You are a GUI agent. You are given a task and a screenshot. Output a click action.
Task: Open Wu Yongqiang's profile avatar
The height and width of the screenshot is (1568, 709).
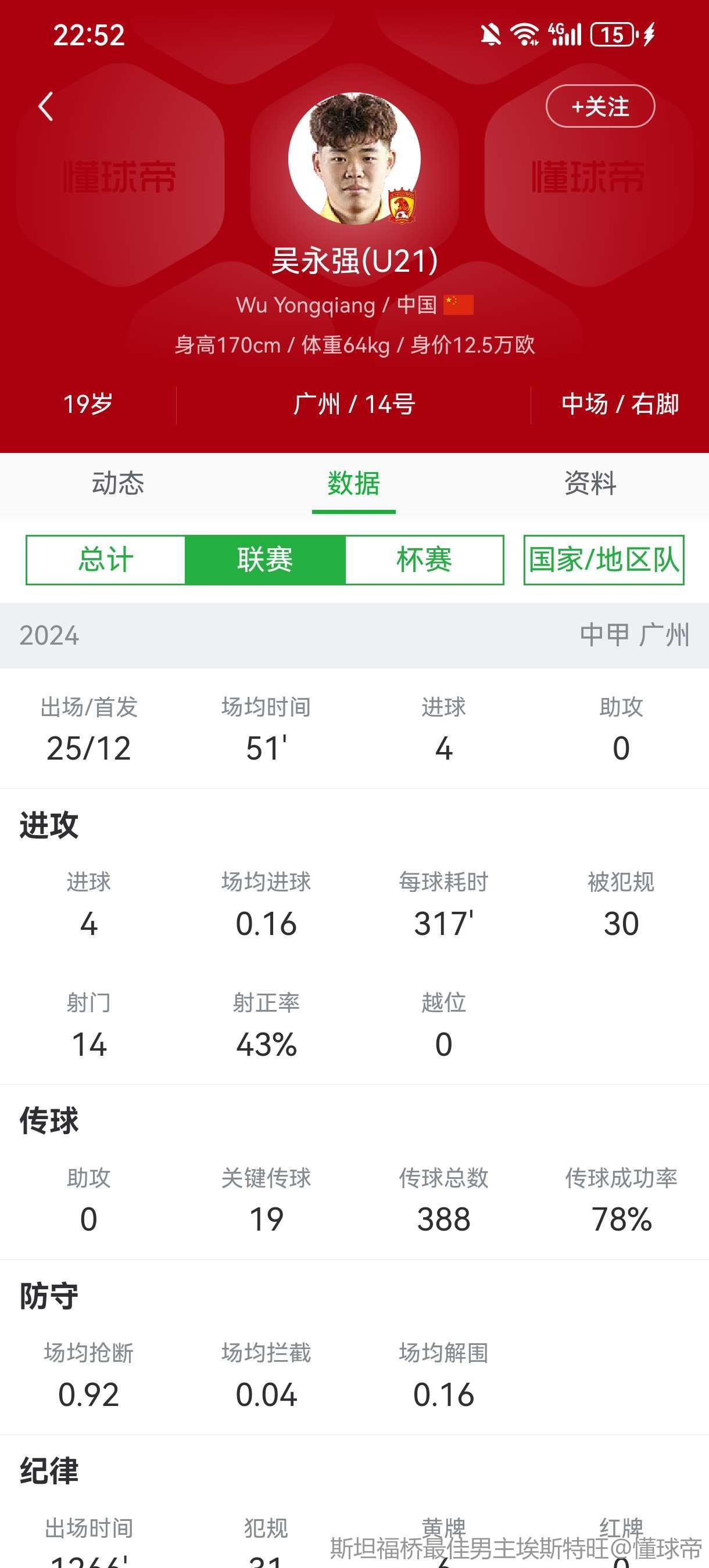354,159
